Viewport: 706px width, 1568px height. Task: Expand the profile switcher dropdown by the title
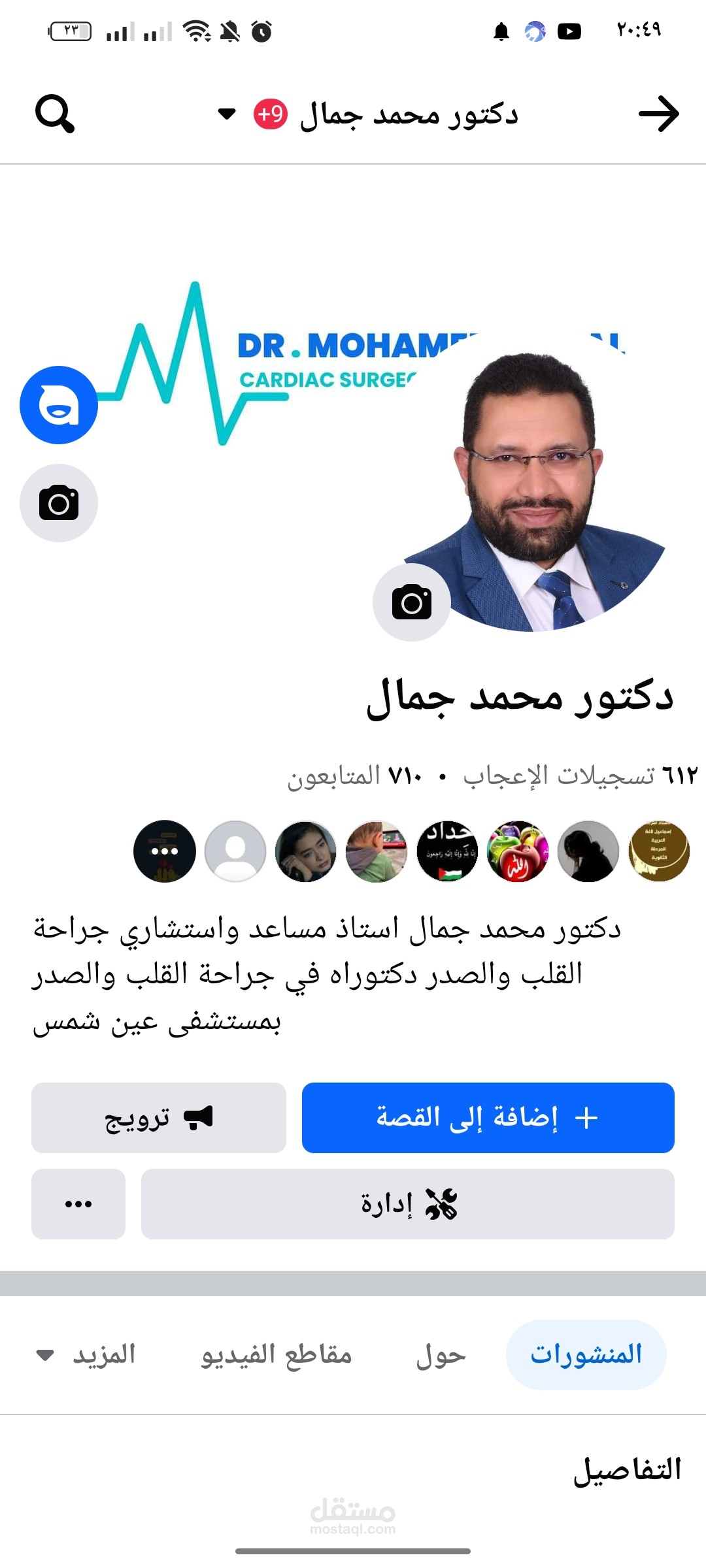coord(227,114)
